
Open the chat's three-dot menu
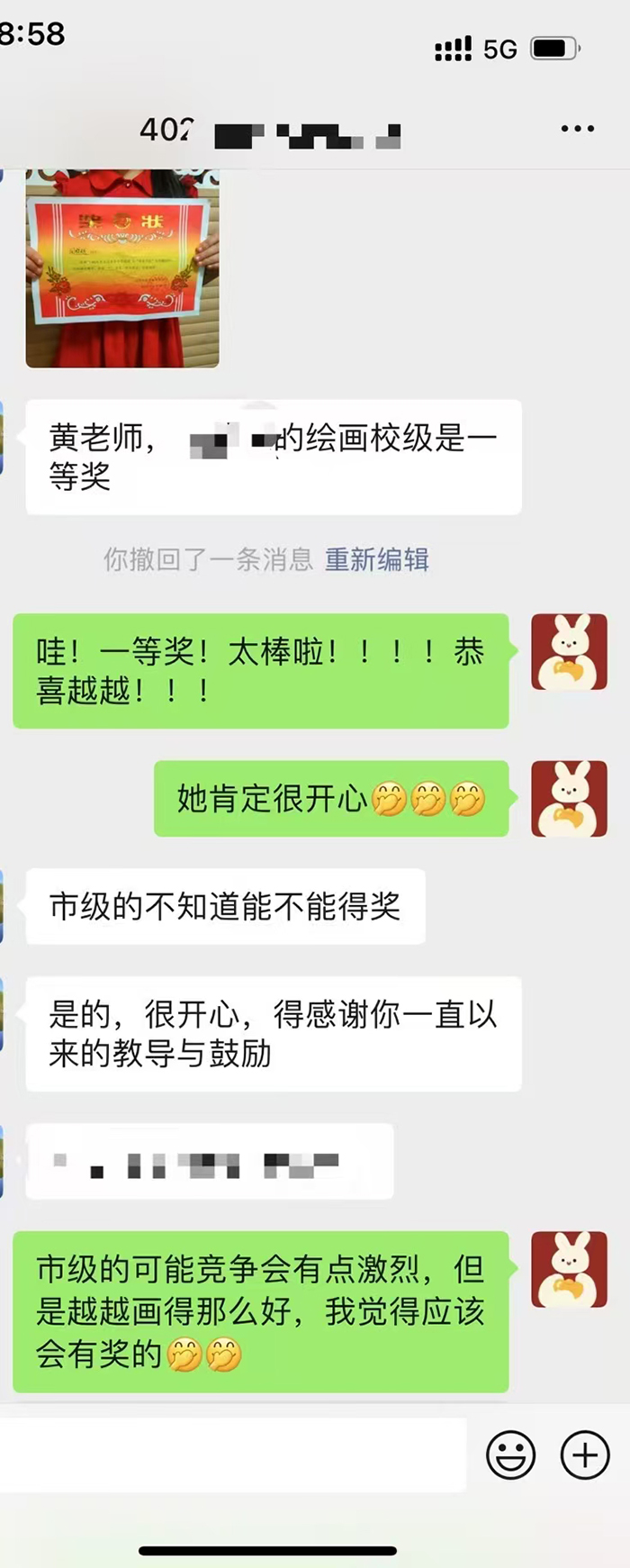tap(577, 129)
